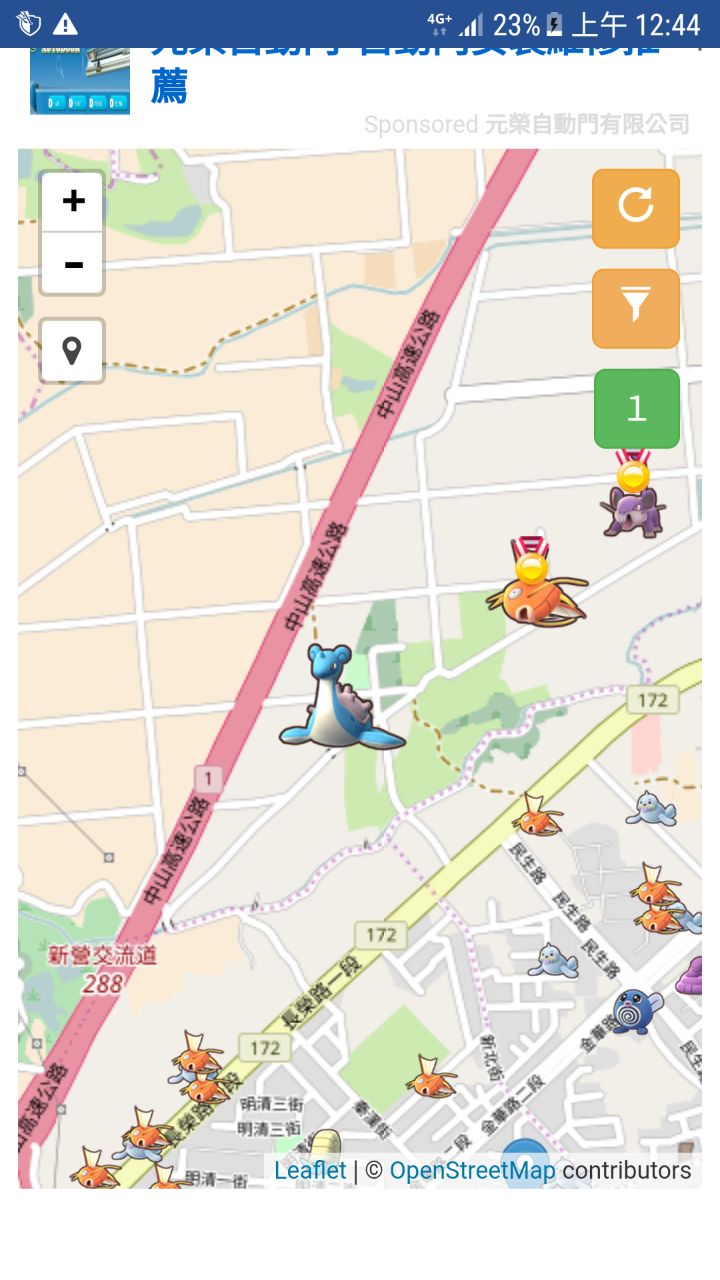The image size is (720, 1280).
Task: Refresh the Pokémon map
Action: click(635, 208)
